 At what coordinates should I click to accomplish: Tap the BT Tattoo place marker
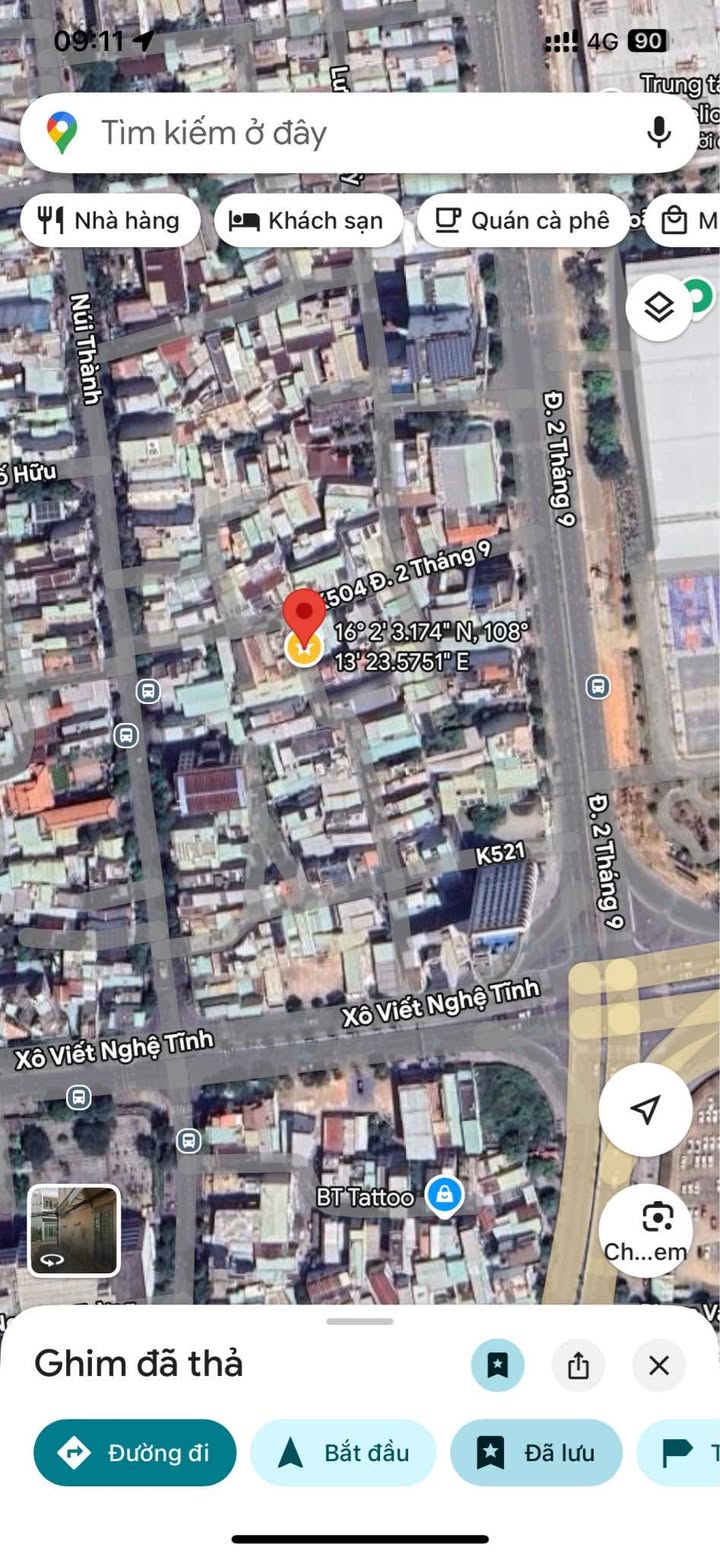[443, 1195]
